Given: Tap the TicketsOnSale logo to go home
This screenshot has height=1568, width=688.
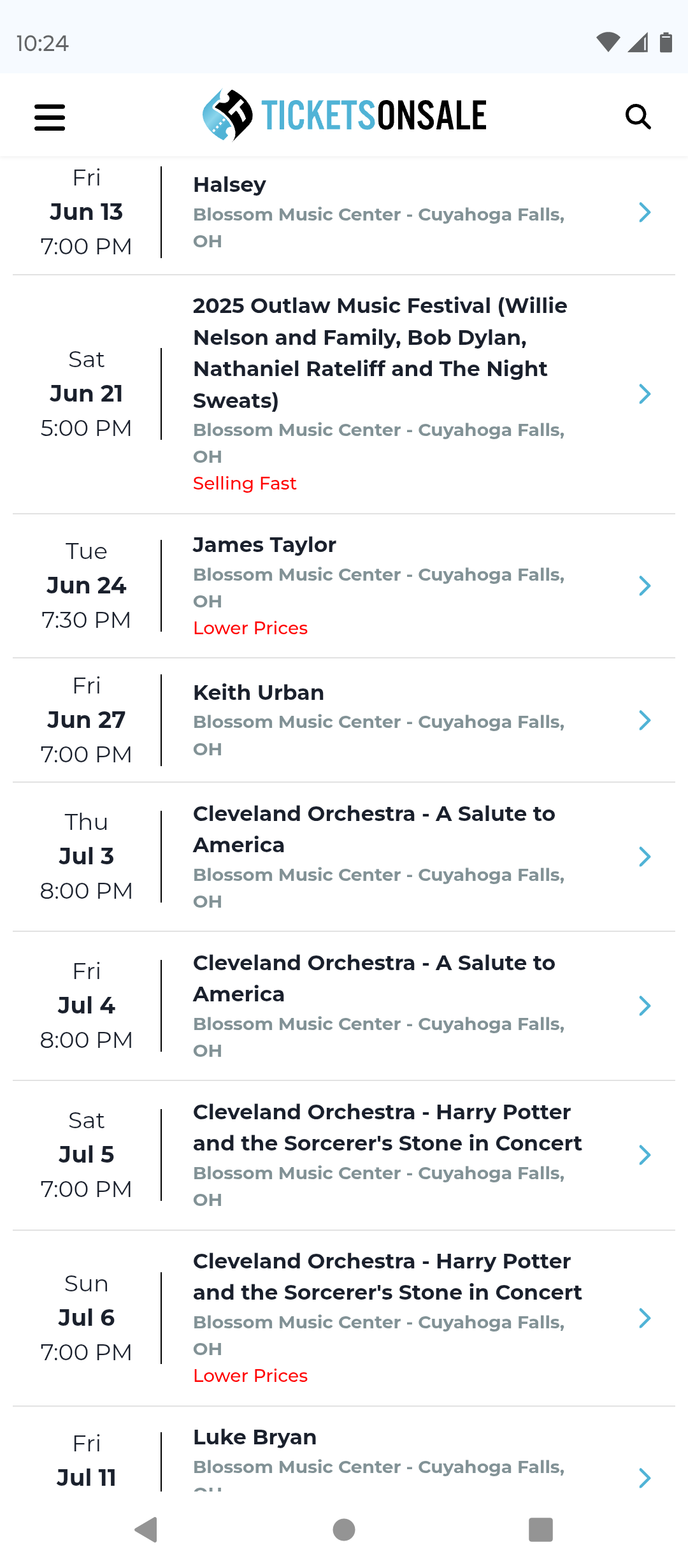Looking at the screenshot, I should click(344, 115).
